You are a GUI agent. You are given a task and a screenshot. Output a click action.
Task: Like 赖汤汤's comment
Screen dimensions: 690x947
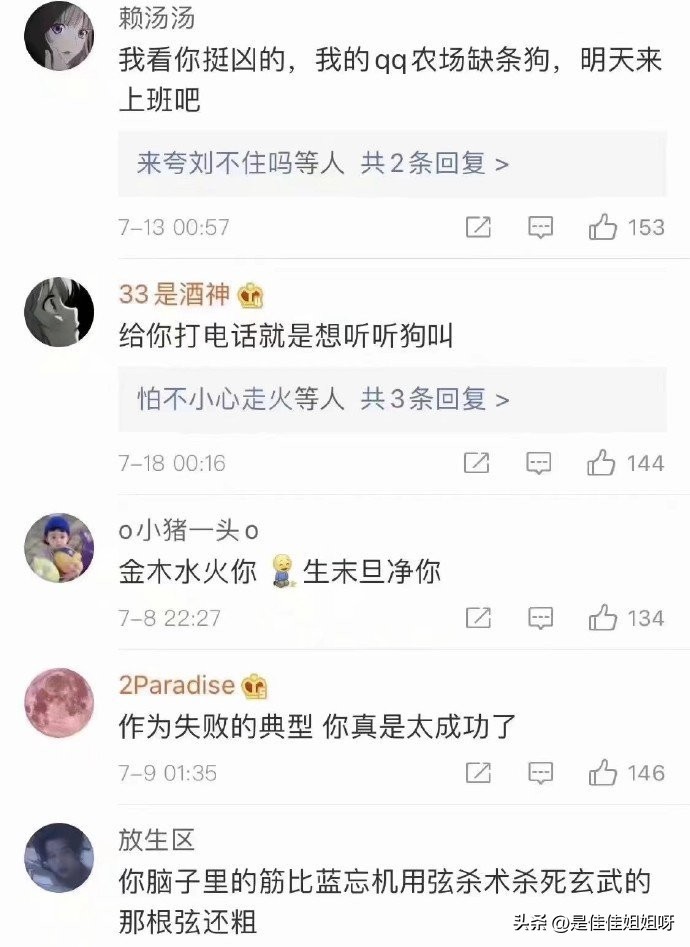[603, 227]
